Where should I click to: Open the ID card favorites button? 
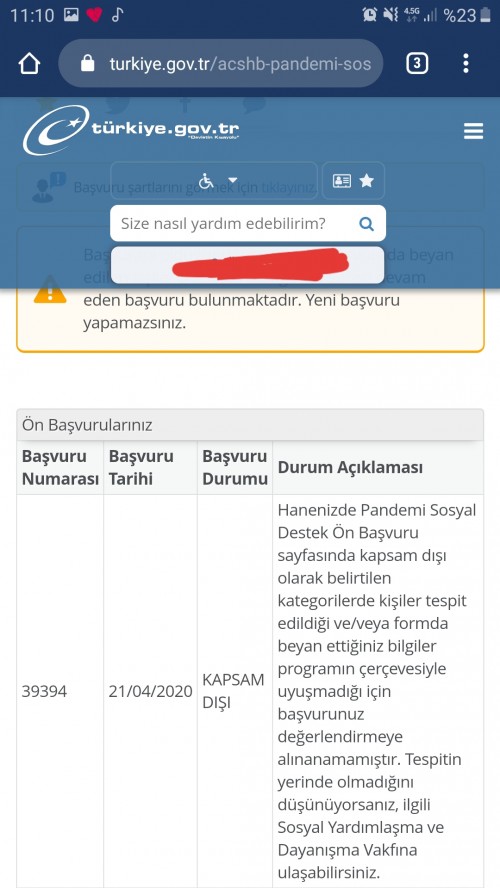[353, 181]
